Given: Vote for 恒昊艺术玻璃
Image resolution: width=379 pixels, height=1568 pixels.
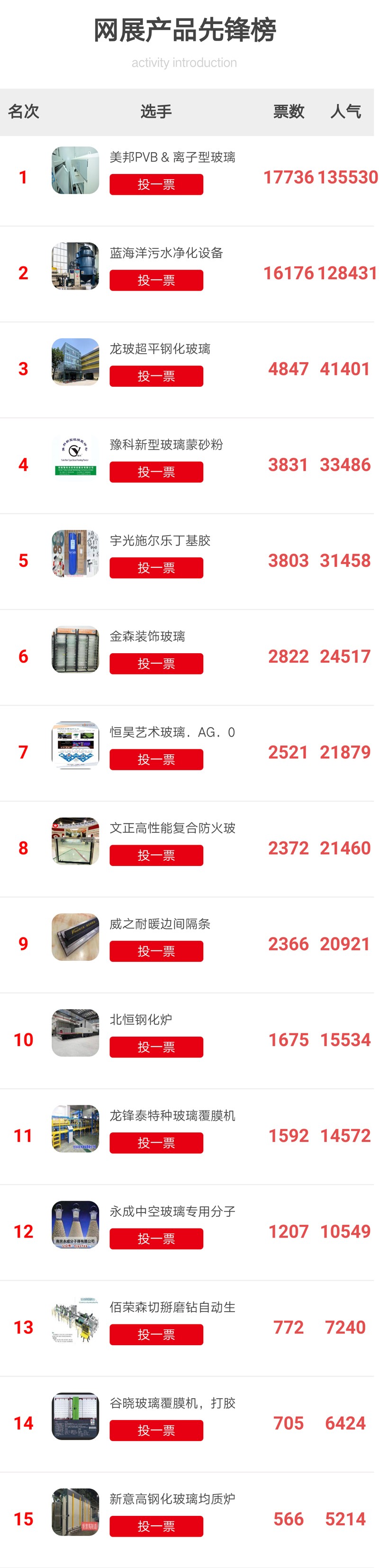Looking at the screenshot, I should click(156, 760).
